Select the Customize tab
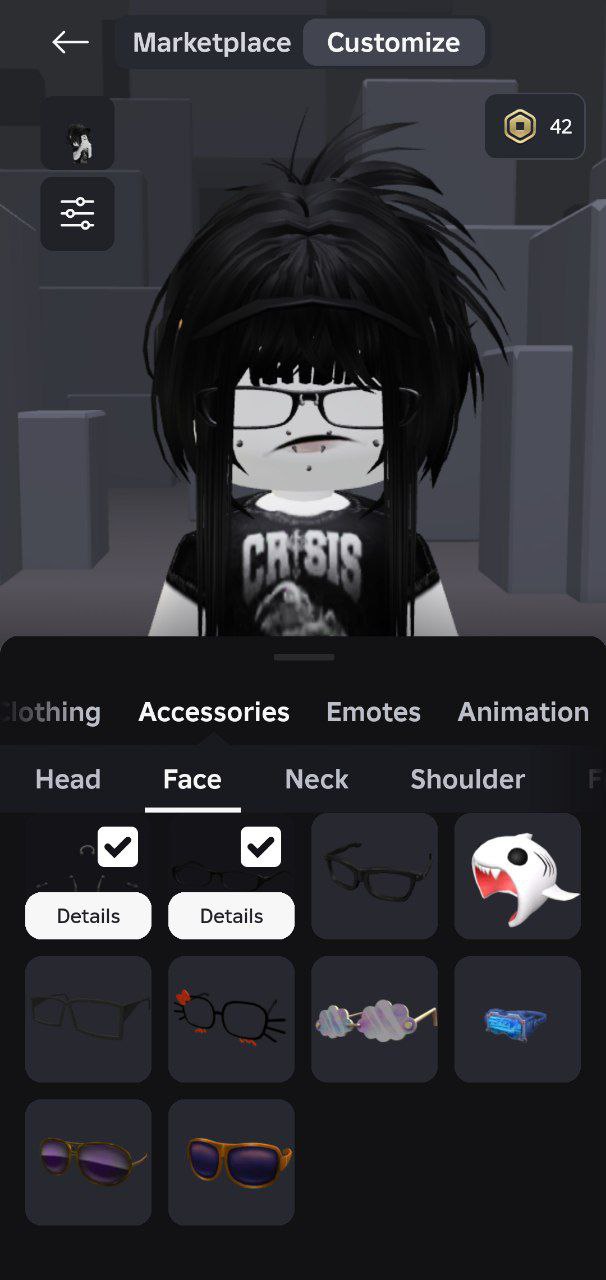This screenshot has height=1280, width=606. 393,43
